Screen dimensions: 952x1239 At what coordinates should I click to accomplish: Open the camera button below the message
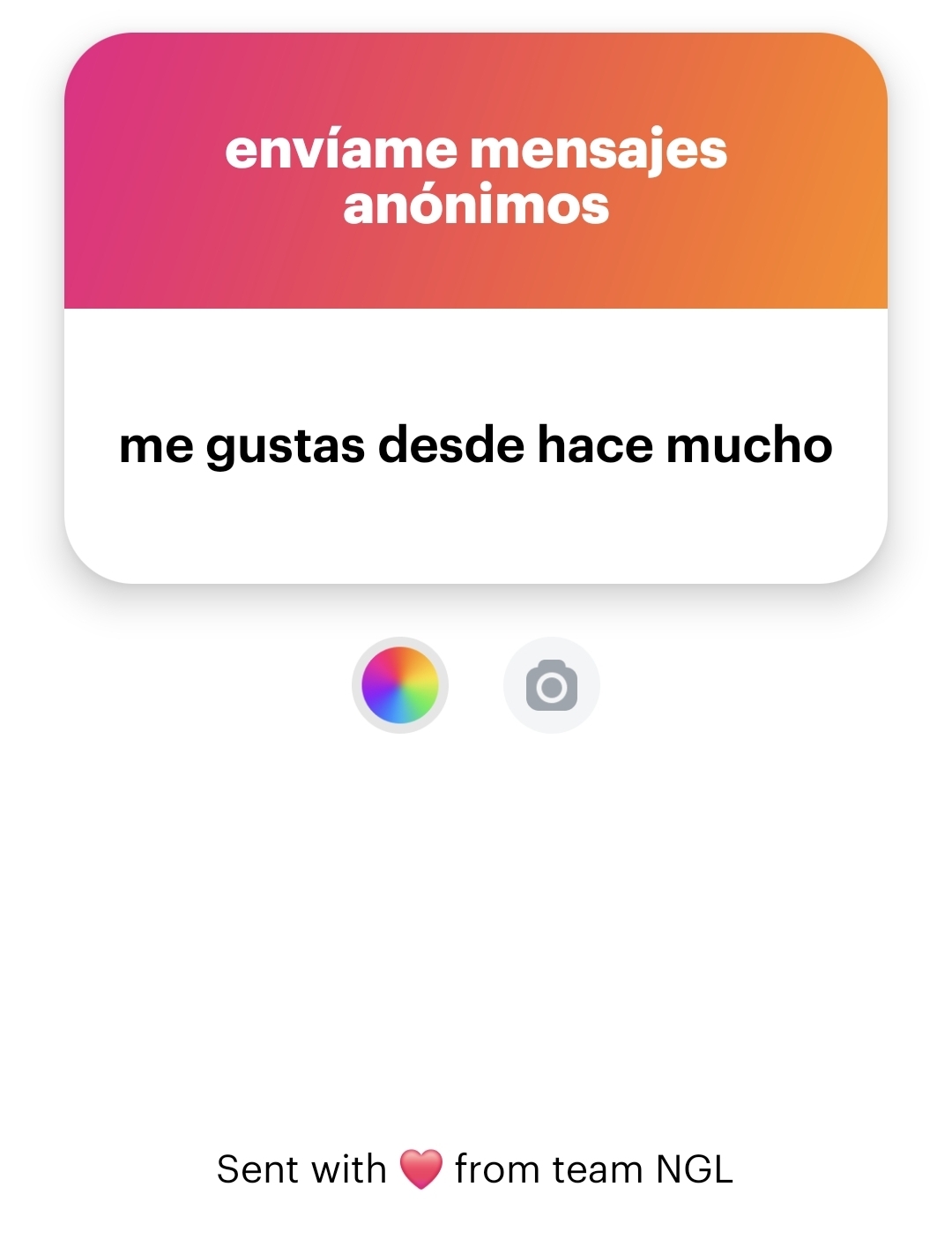point(552,685)
